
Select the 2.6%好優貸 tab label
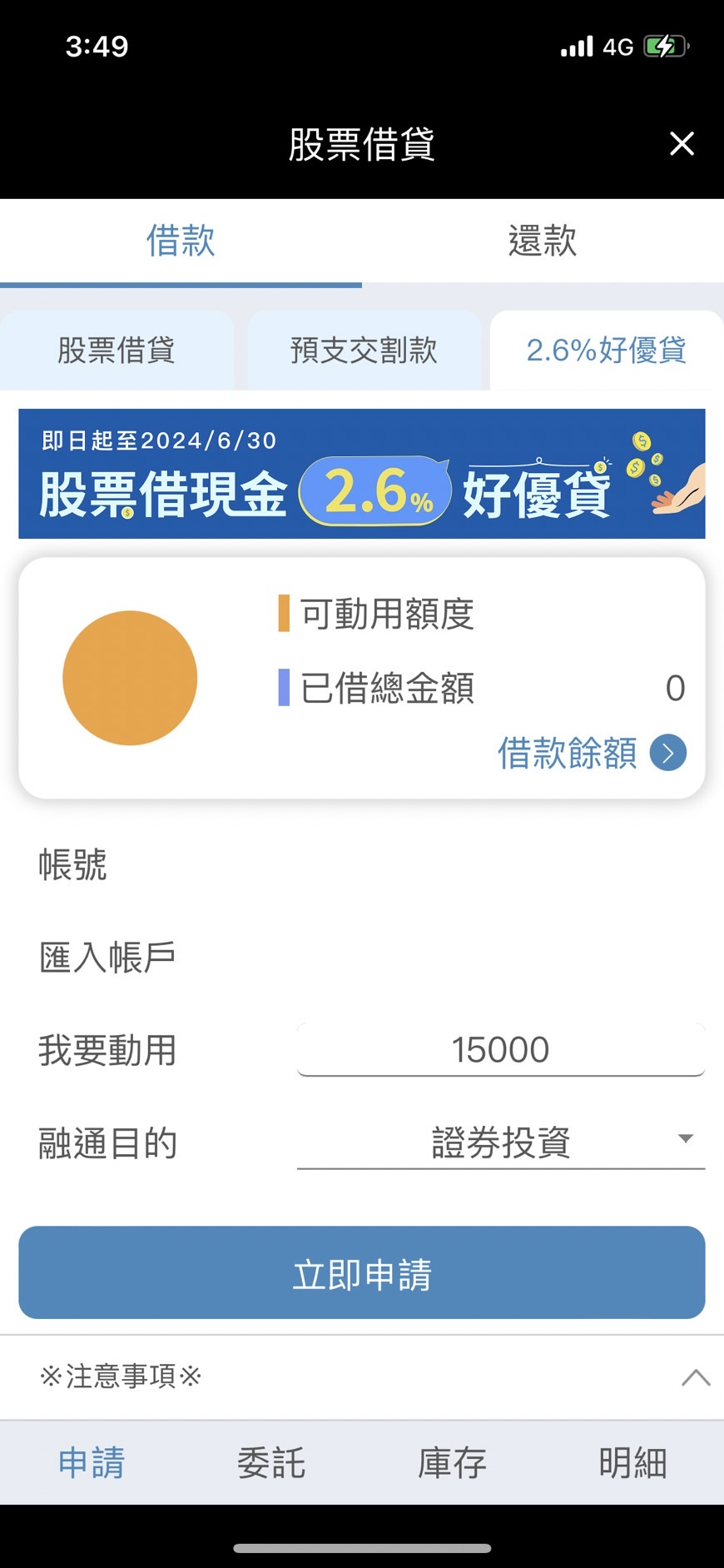[x=606, y=351]
